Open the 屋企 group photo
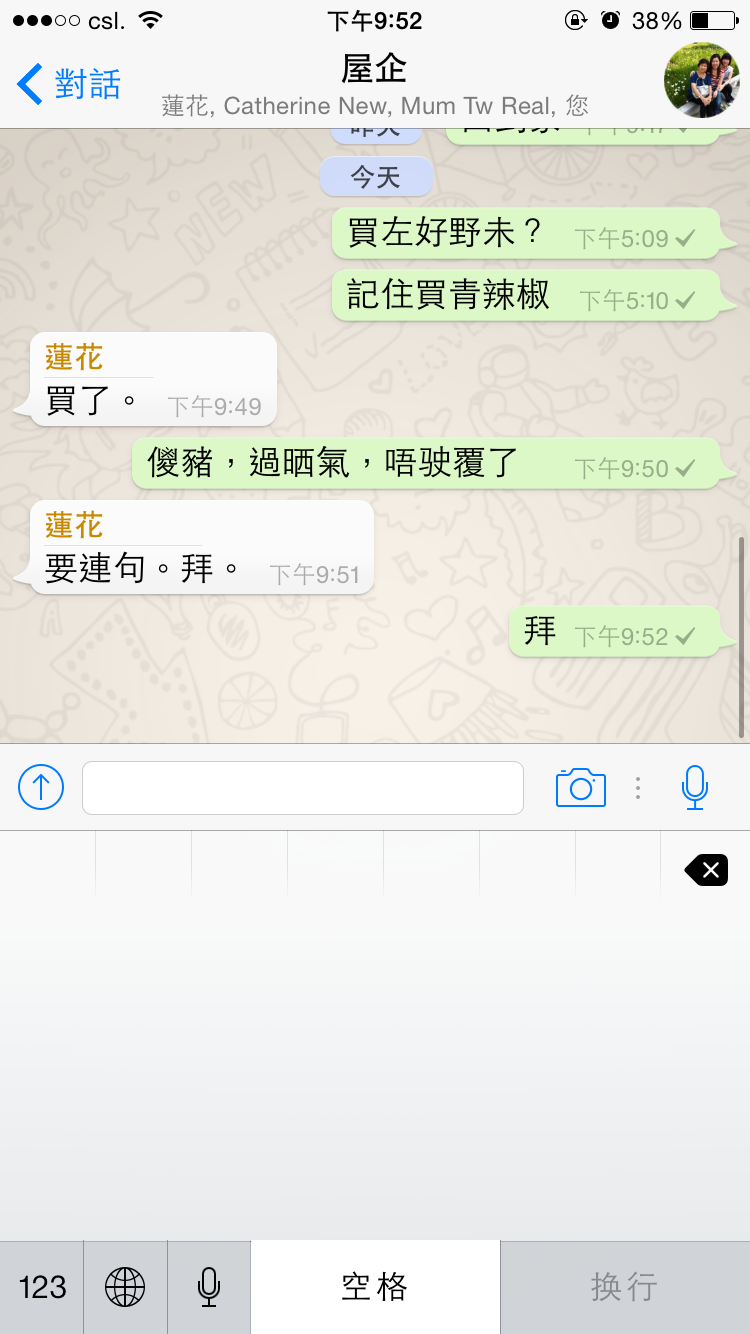The image size is (750, 1334). click(702, 81)
